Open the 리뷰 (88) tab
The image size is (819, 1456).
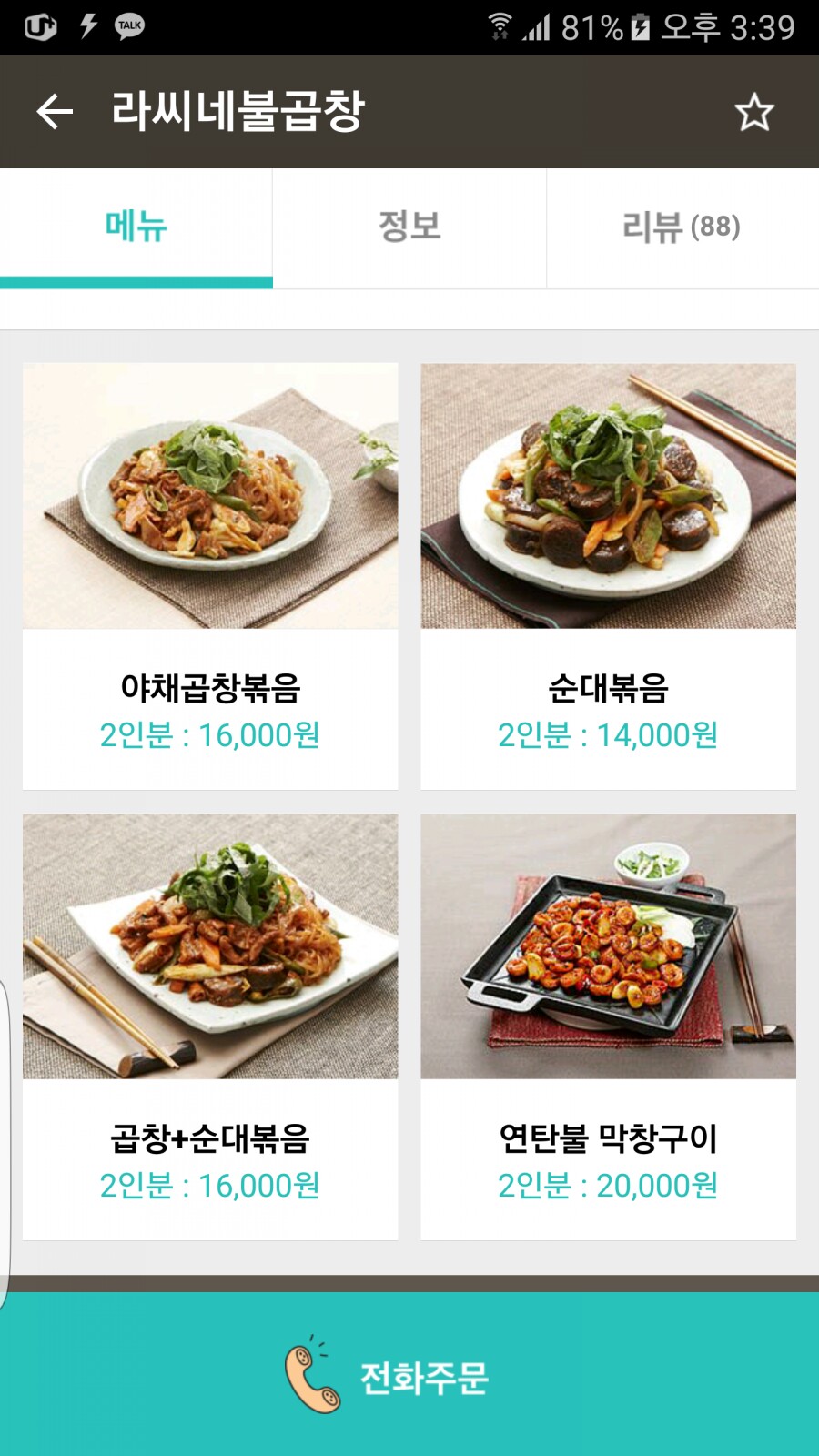point(682,227)
